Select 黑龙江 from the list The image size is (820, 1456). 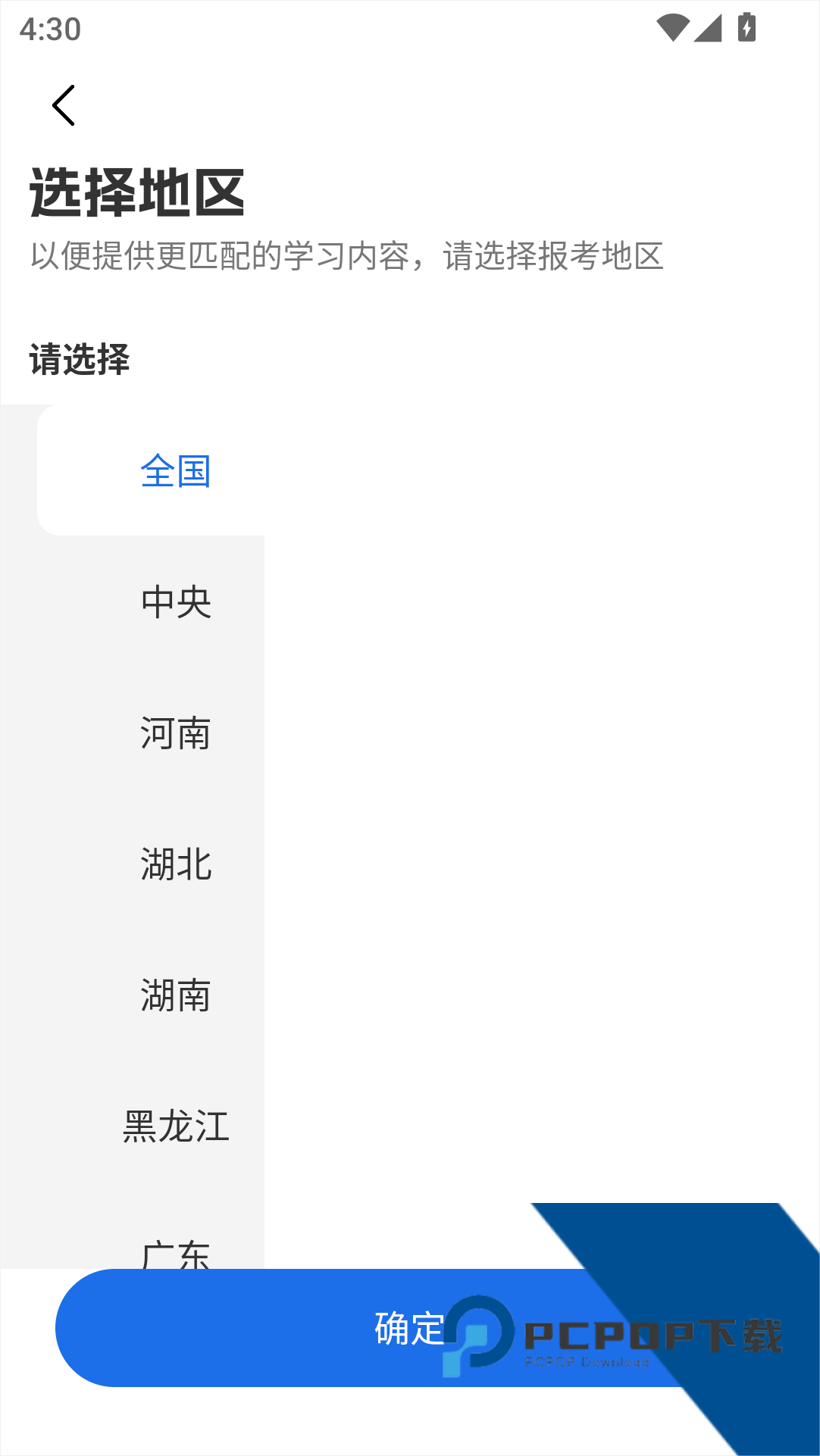[175, 1126]
